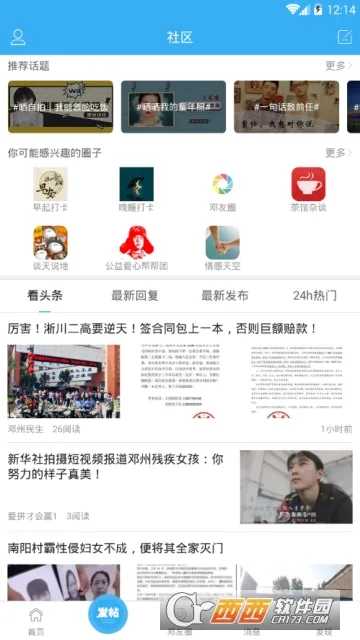Go to 首页 in the bottom bar
Screen dimensions: 360x640
pyautogui.click(x=36, y=620)
